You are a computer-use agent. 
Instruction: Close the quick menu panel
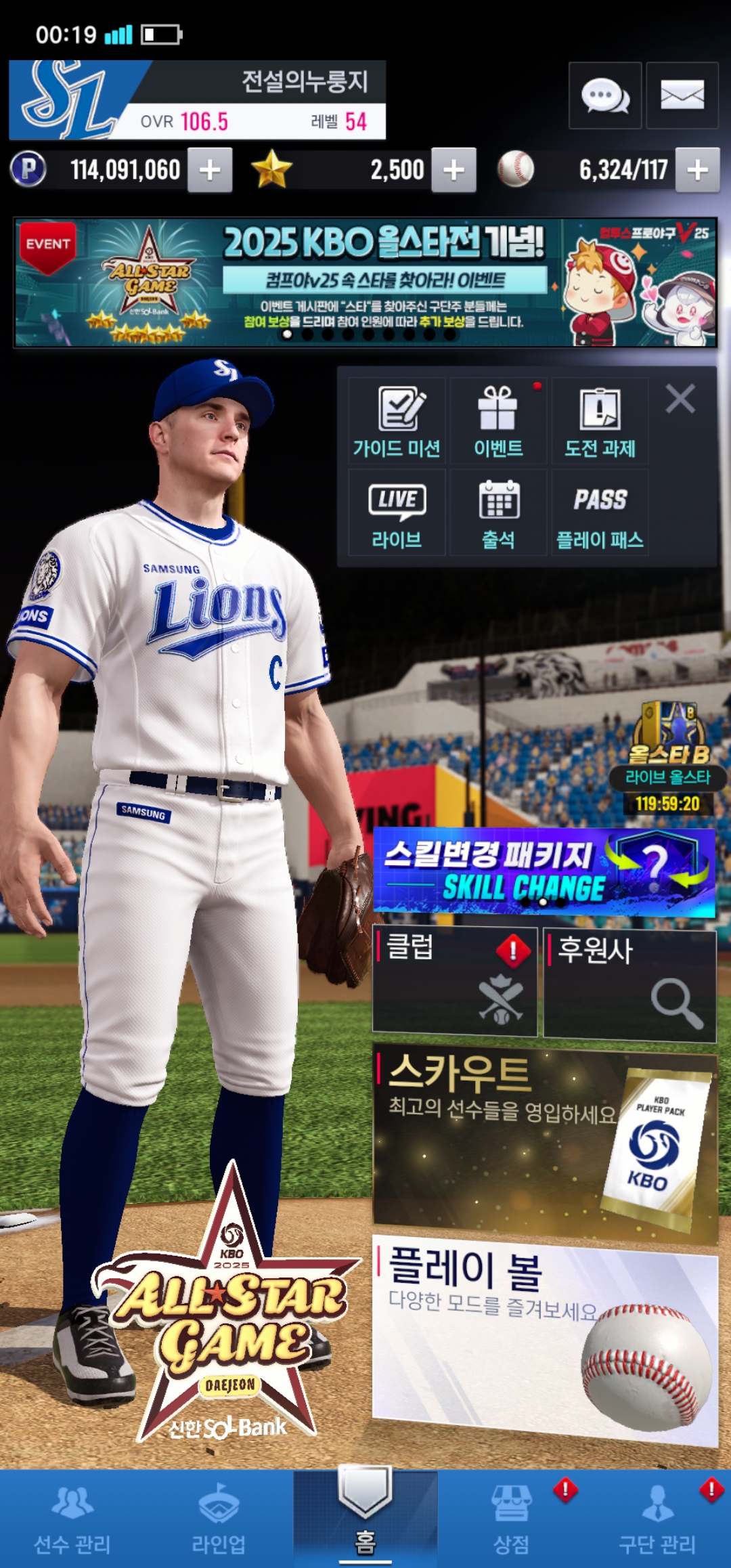point(680,399)
